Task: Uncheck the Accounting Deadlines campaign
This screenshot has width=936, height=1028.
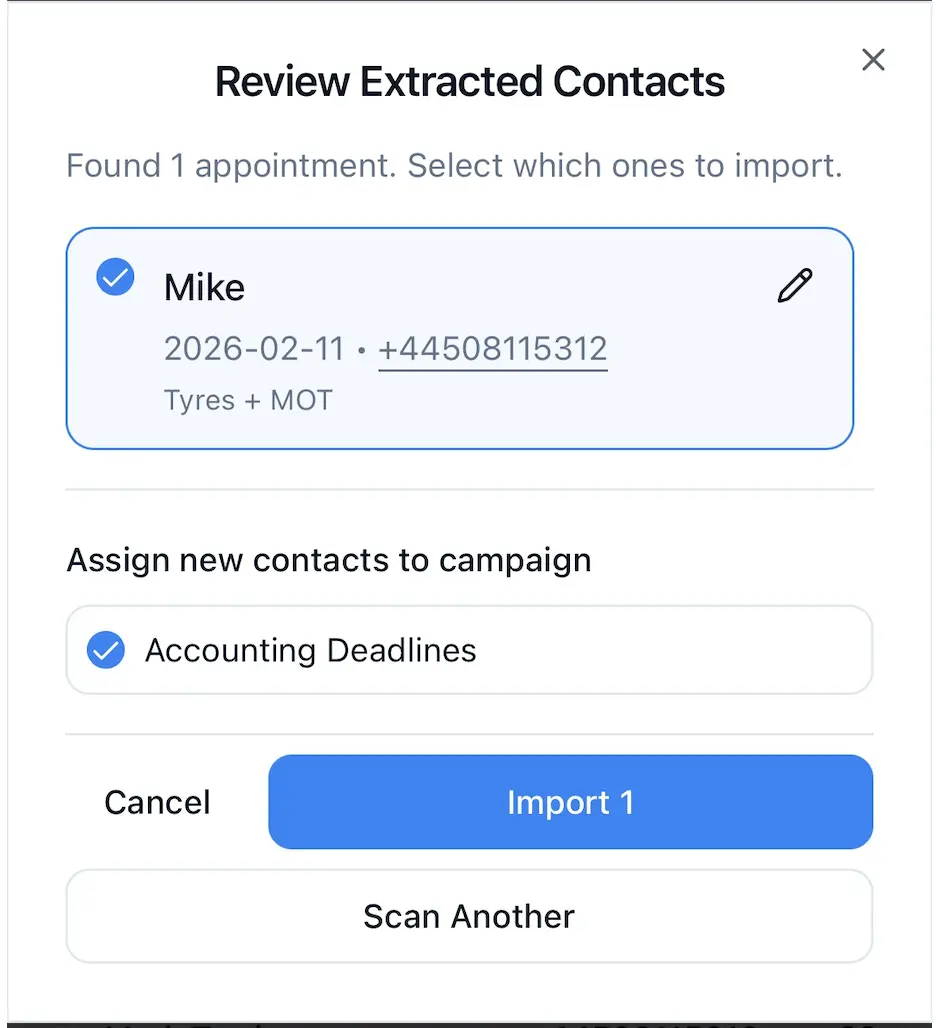Action: click(105, 650)
